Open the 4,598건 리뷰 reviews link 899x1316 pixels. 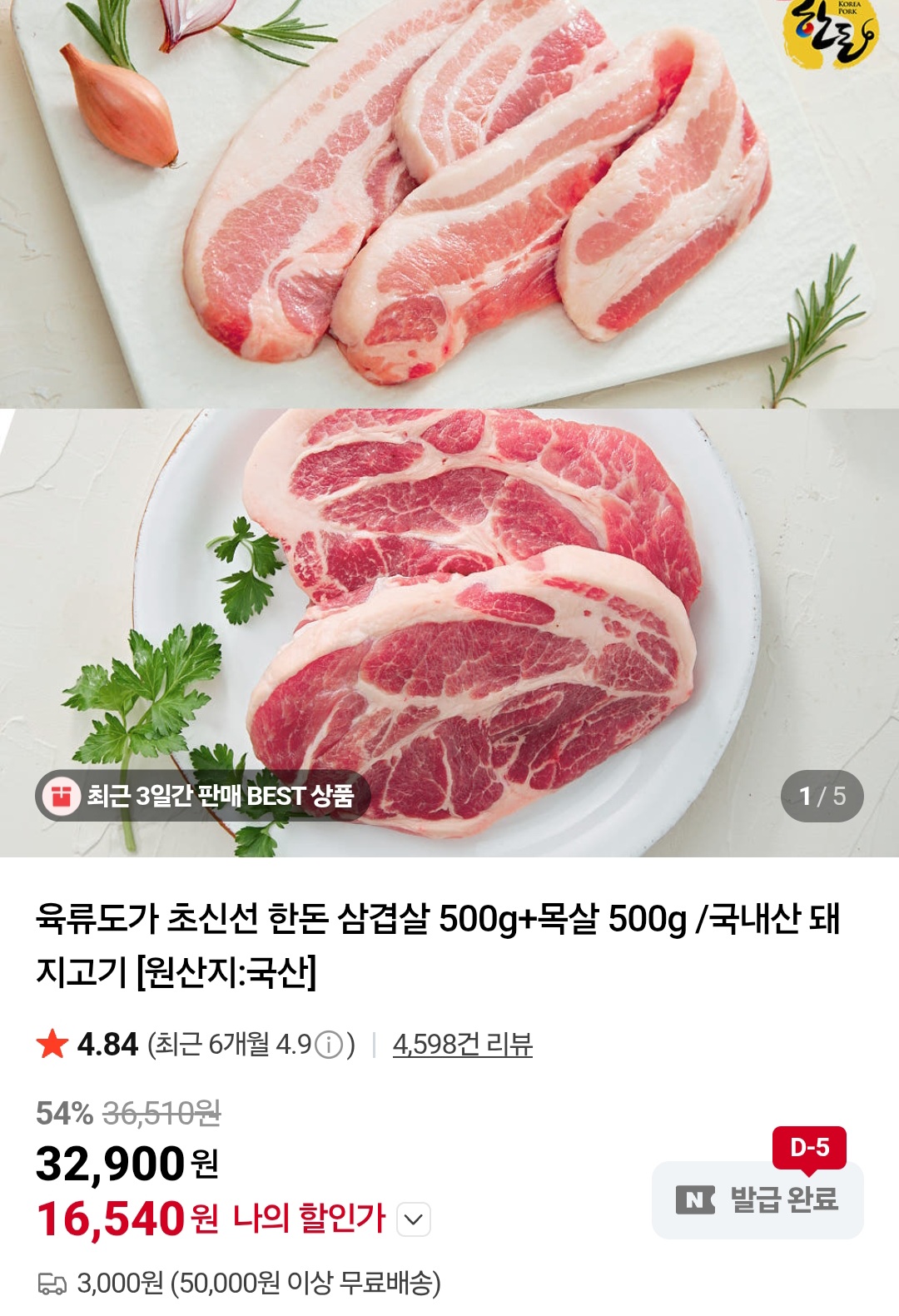click(462, 1044)
